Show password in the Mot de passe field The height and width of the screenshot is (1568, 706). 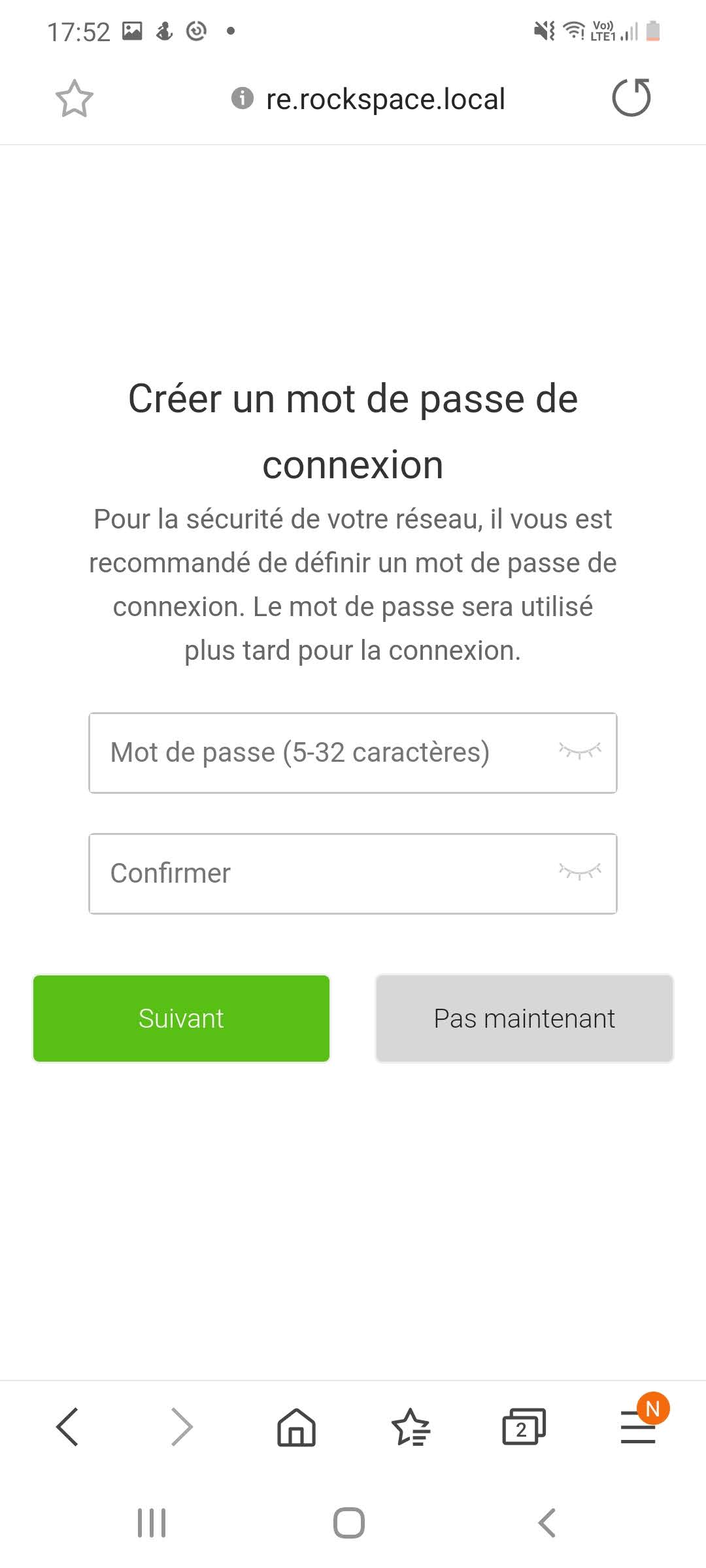(x=580, y=751)
